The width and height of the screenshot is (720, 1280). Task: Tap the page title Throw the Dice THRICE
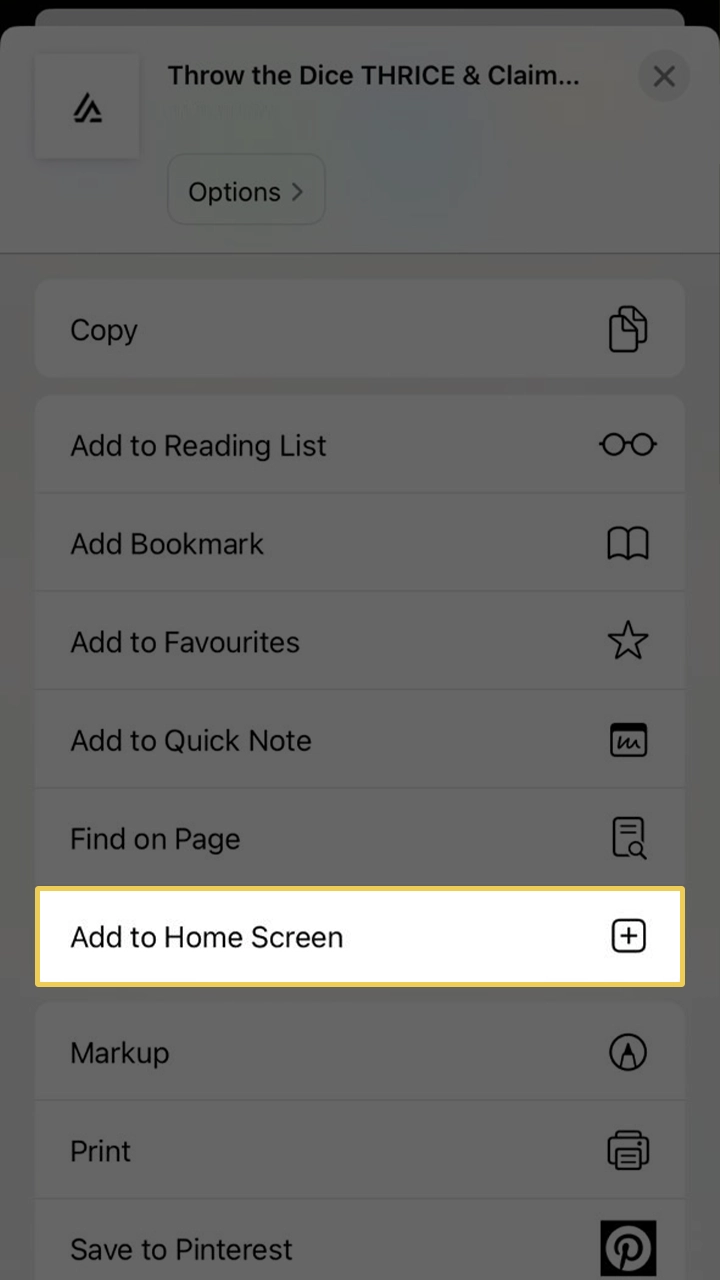(x=373, y=75)
